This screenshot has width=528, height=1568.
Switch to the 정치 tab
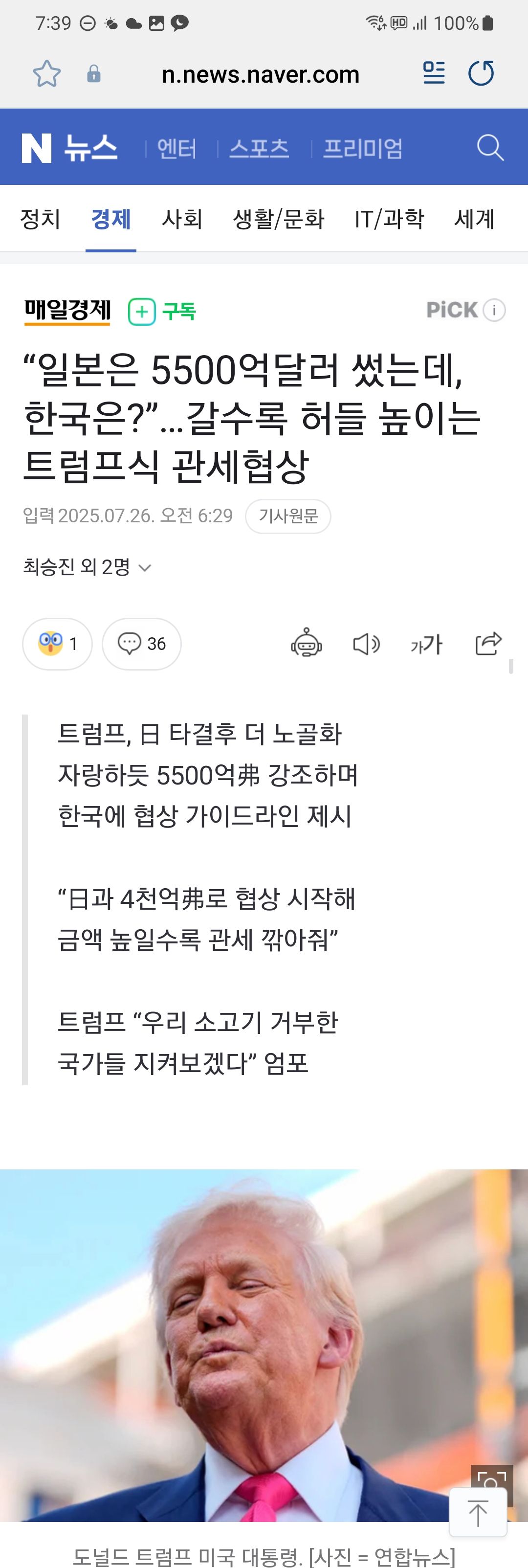click(x=40, y=219)
